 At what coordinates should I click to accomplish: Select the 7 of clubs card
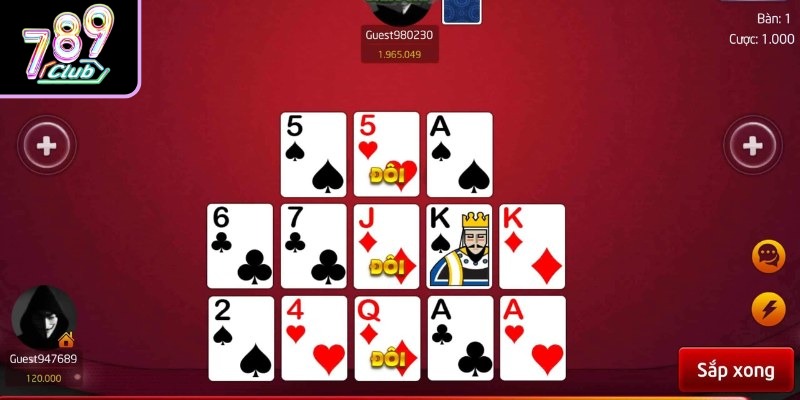[313, 246]
